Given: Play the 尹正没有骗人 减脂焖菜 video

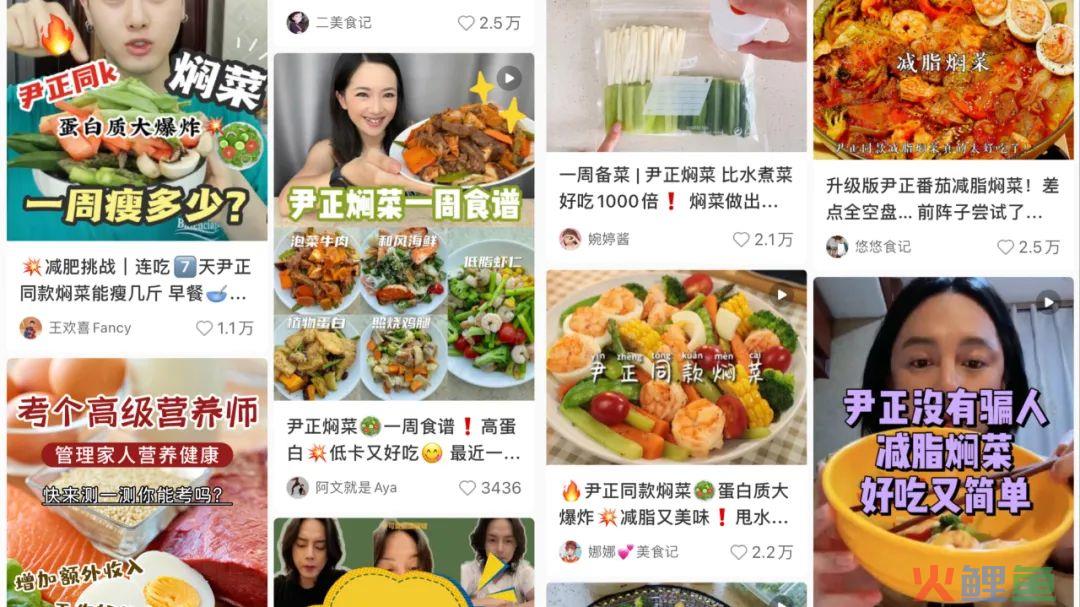Looking at the screenshot, I should [943, 440].
